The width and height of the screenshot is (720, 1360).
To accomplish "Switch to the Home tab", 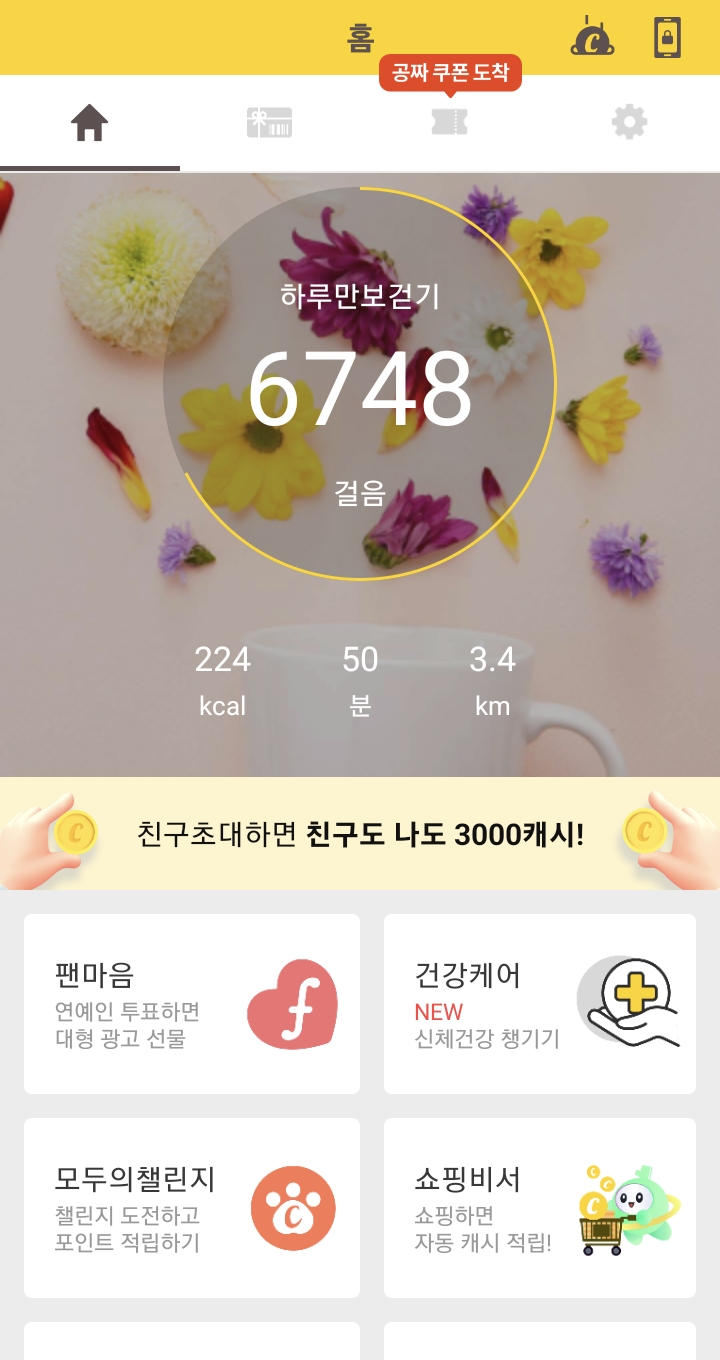I will (90, 123).
